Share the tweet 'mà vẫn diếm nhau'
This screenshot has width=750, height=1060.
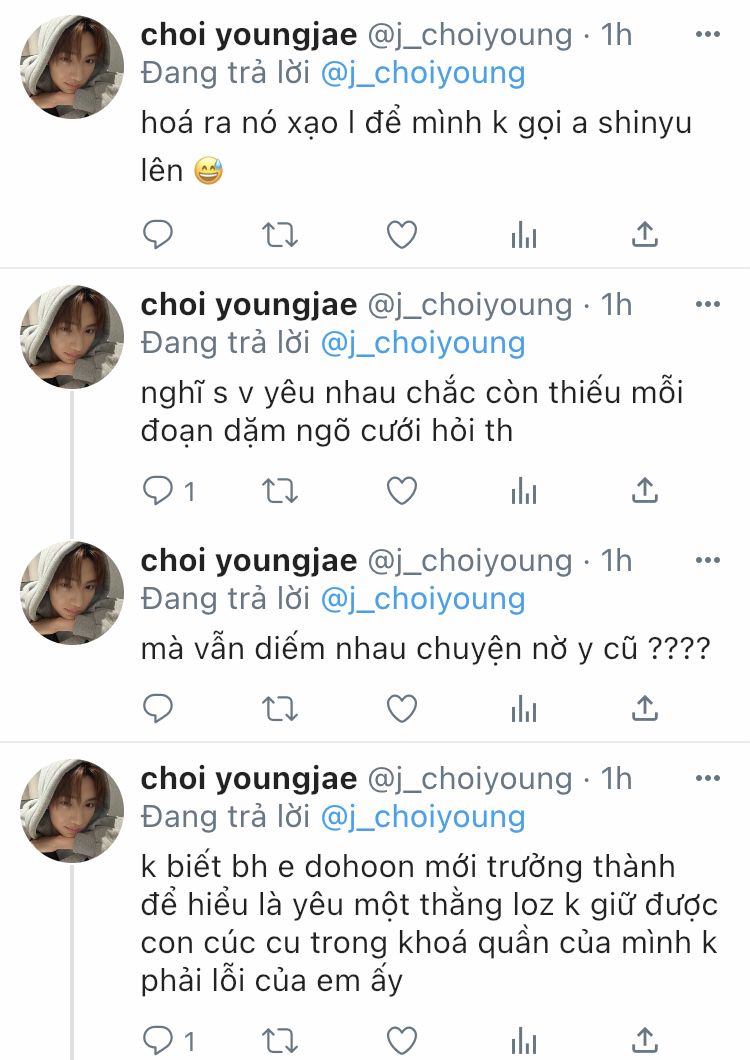(x=645, y=709)
